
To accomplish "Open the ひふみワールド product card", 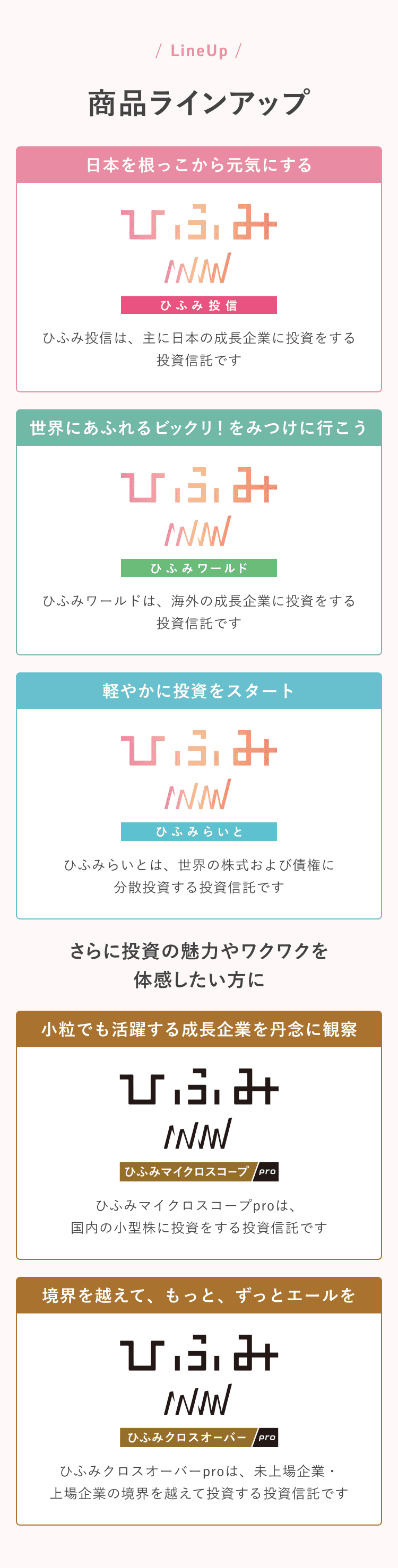I will [x=198, y=532].
